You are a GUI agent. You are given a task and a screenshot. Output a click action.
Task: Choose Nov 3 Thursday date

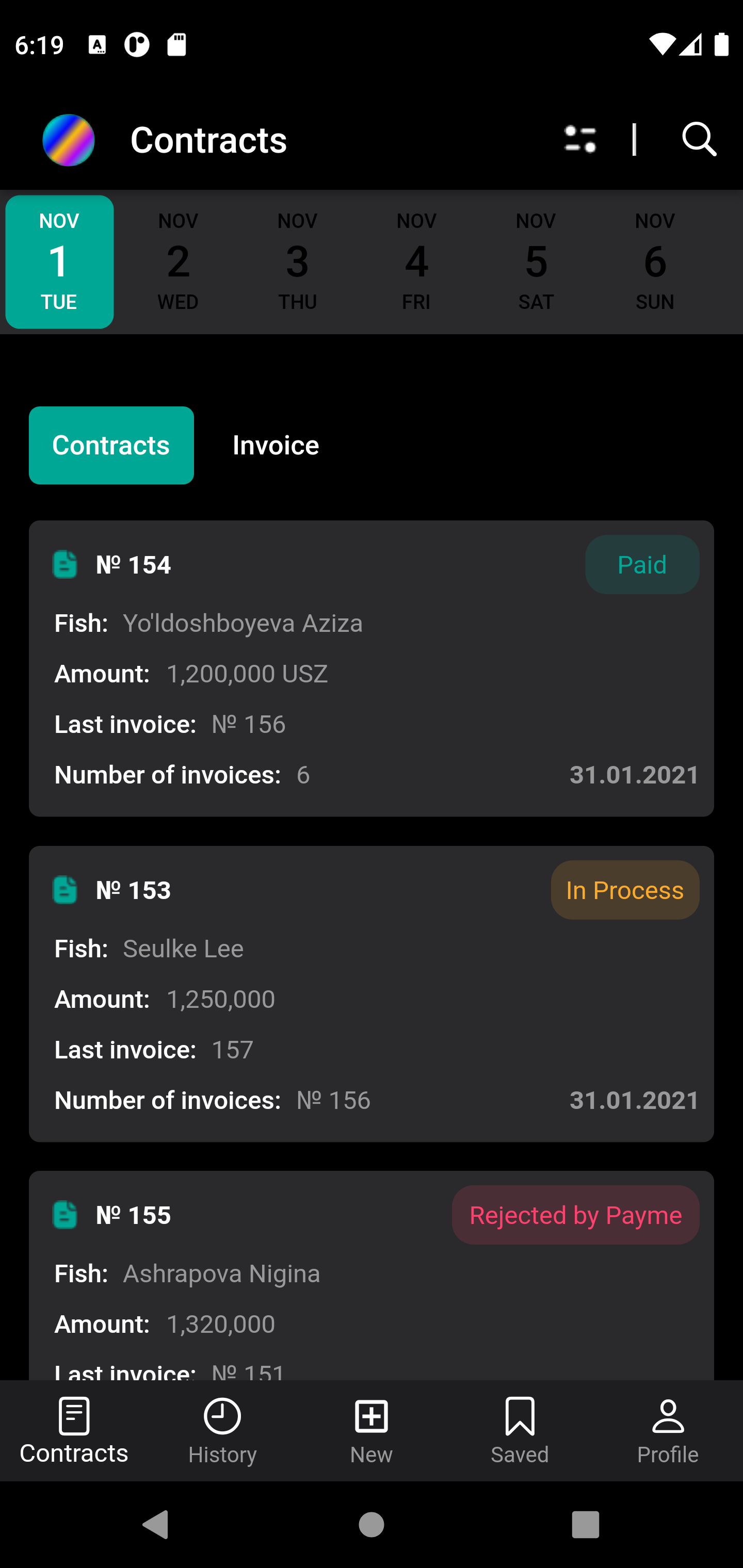click(297, 262)
